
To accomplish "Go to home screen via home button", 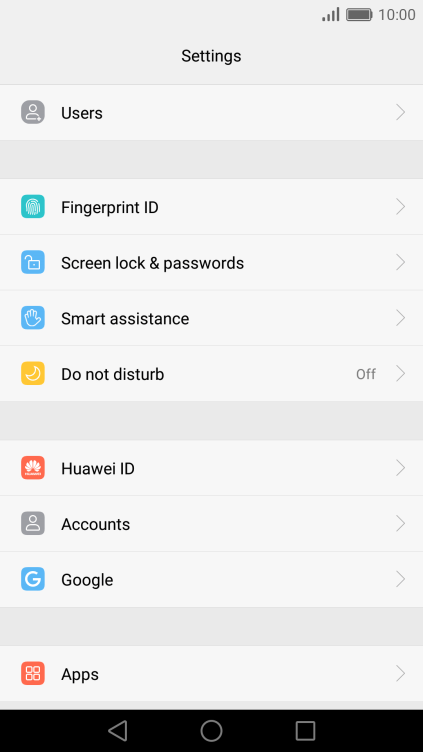I will [212, 731].
